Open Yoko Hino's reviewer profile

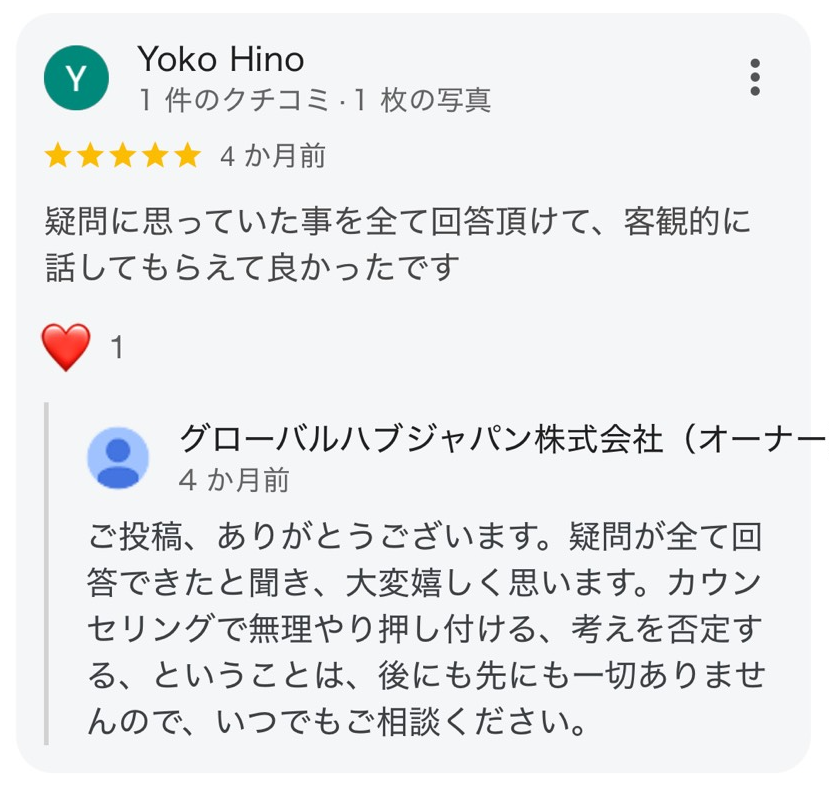[x=219, y=60]
